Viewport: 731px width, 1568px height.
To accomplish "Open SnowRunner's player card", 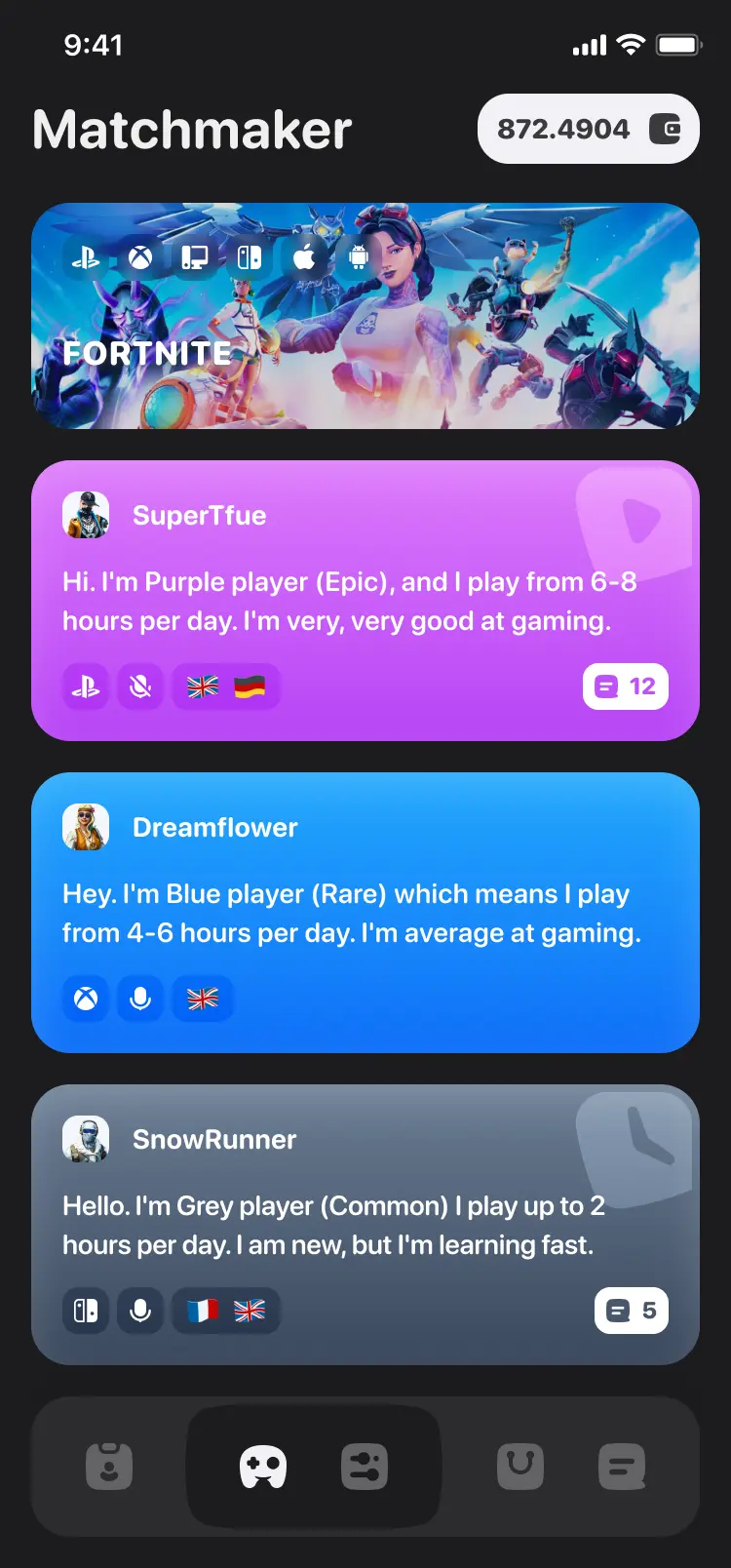I will (365, 1209).
